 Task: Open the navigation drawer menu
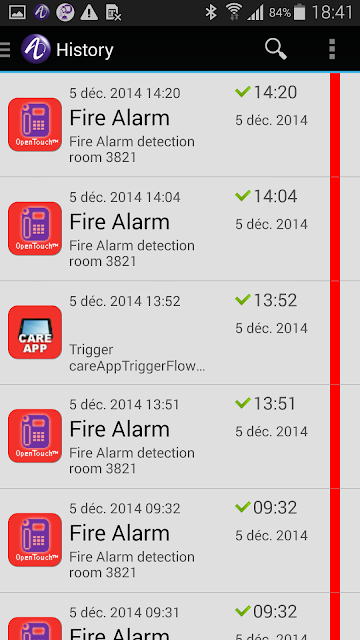[x=5, y=49]
